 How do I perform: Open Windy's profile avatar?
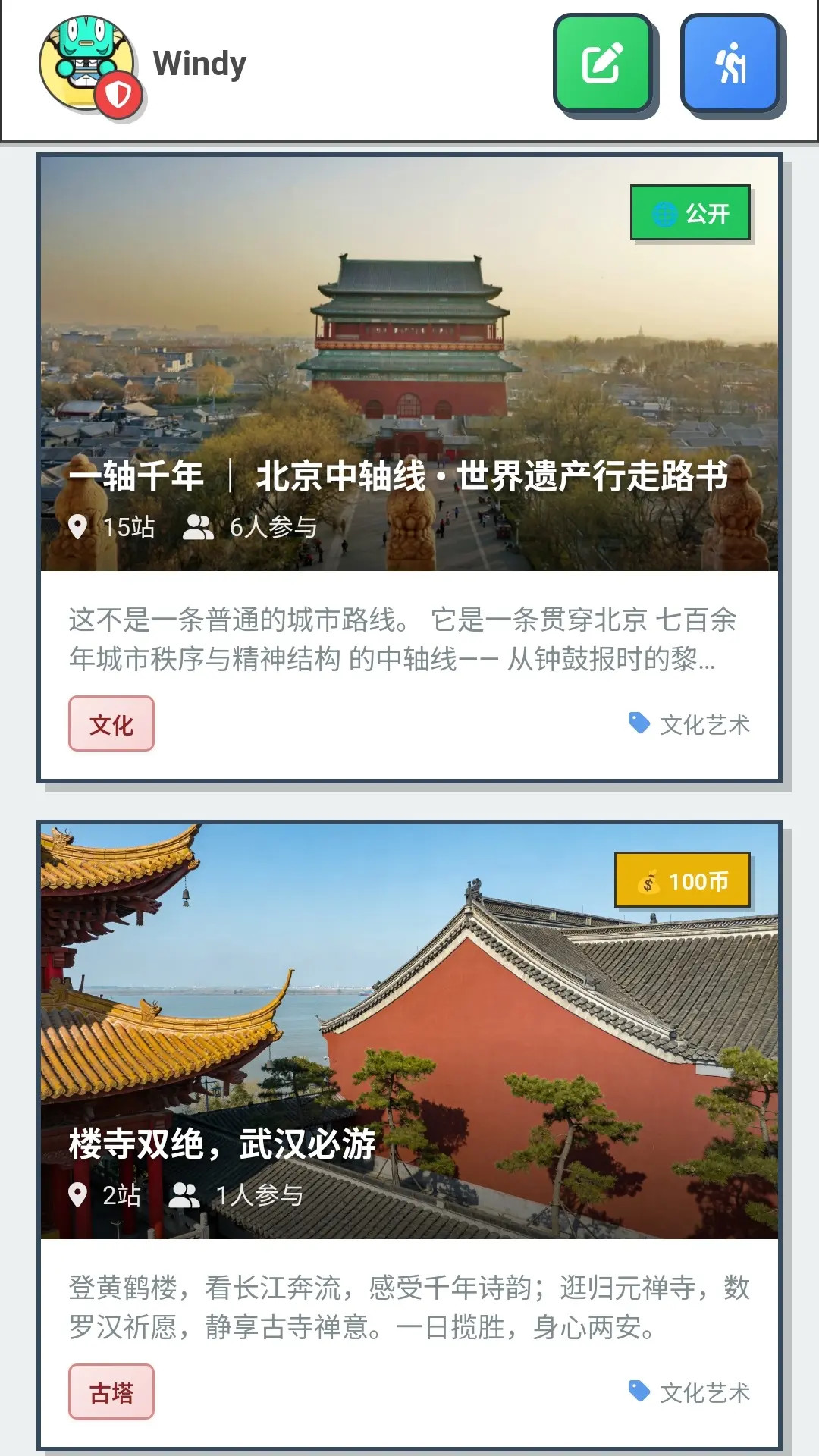tap(87, 64)
